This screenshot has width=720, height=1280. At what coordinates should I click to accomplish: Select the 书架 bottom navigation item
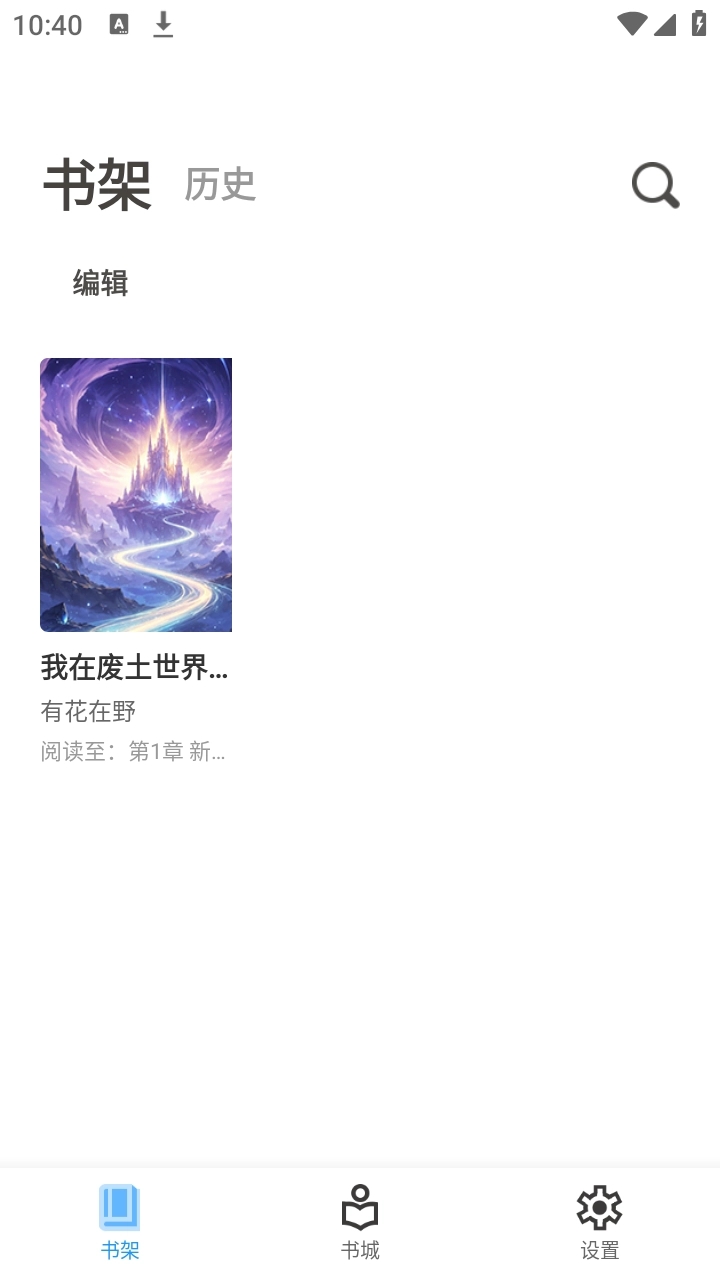click(120, 1220)
